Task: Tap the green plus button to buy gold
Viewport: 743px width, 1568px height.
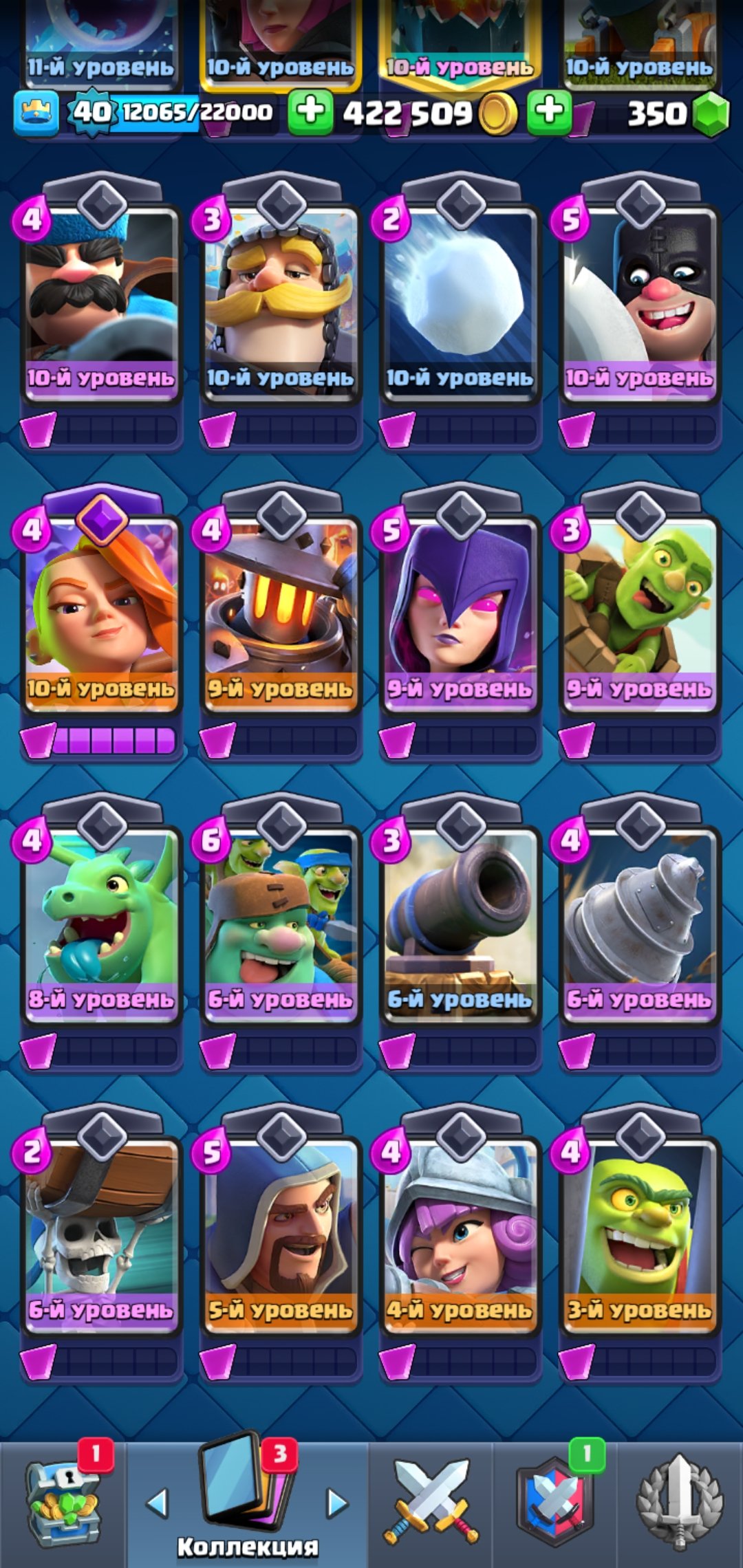Action: [310, 112]
